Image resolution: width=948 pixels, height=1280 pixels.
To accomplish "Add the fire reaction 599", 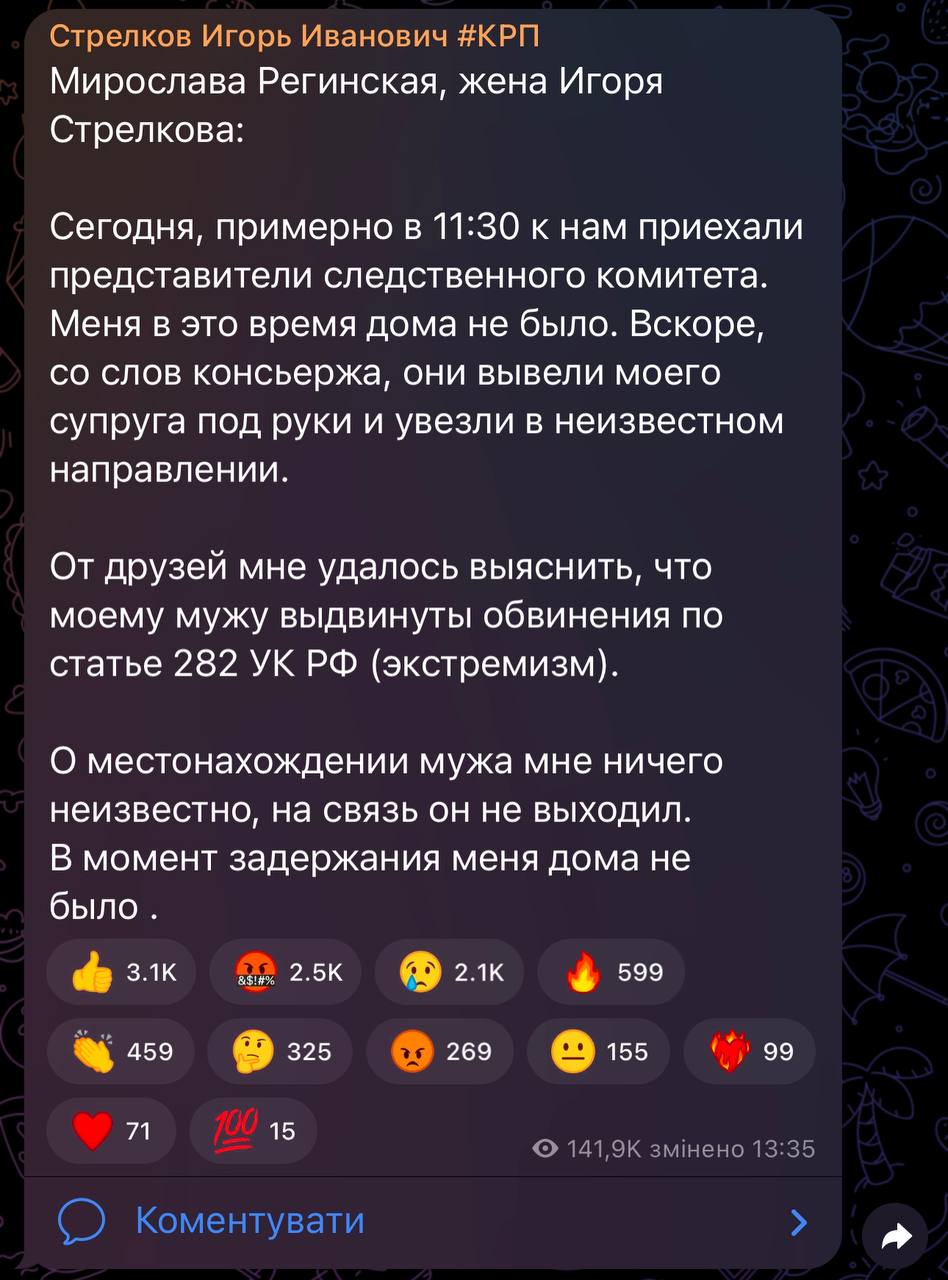I will coord(612,971).
